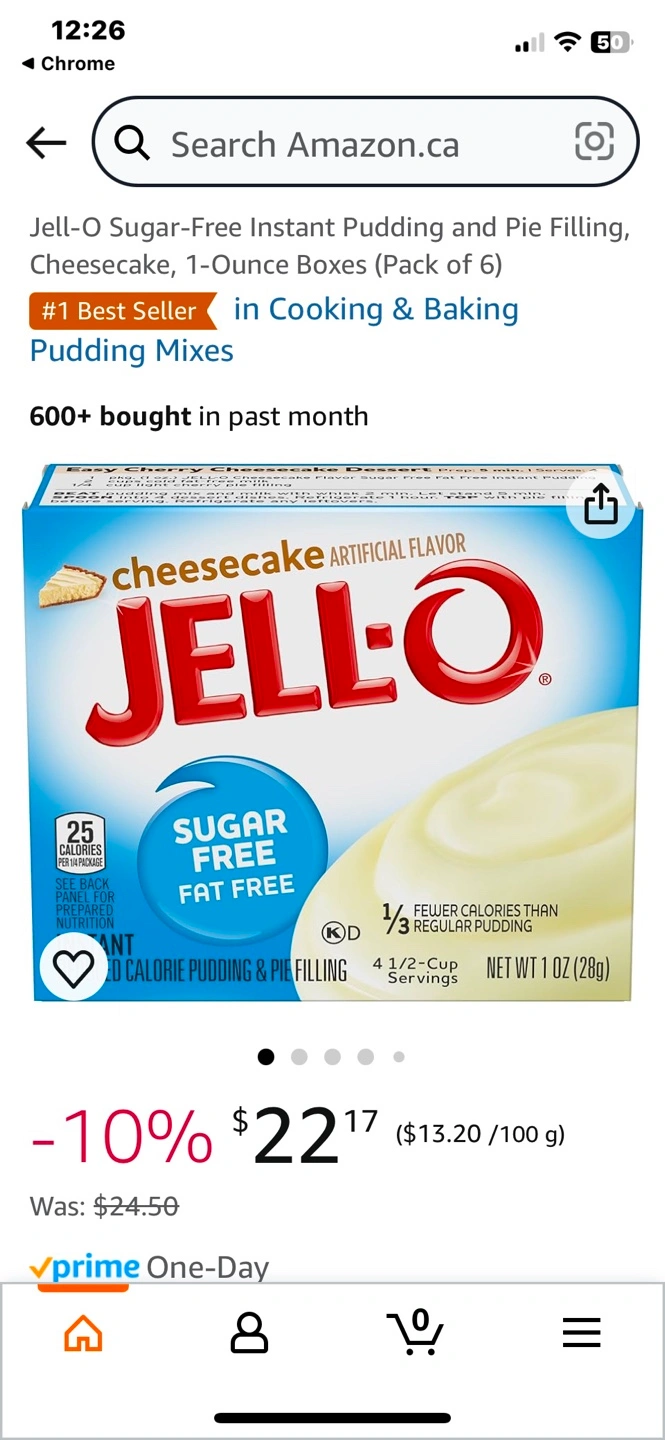665x1440 pixels.
Task: Open the hamburger menu tab
Action: (x=581, y=1333)
